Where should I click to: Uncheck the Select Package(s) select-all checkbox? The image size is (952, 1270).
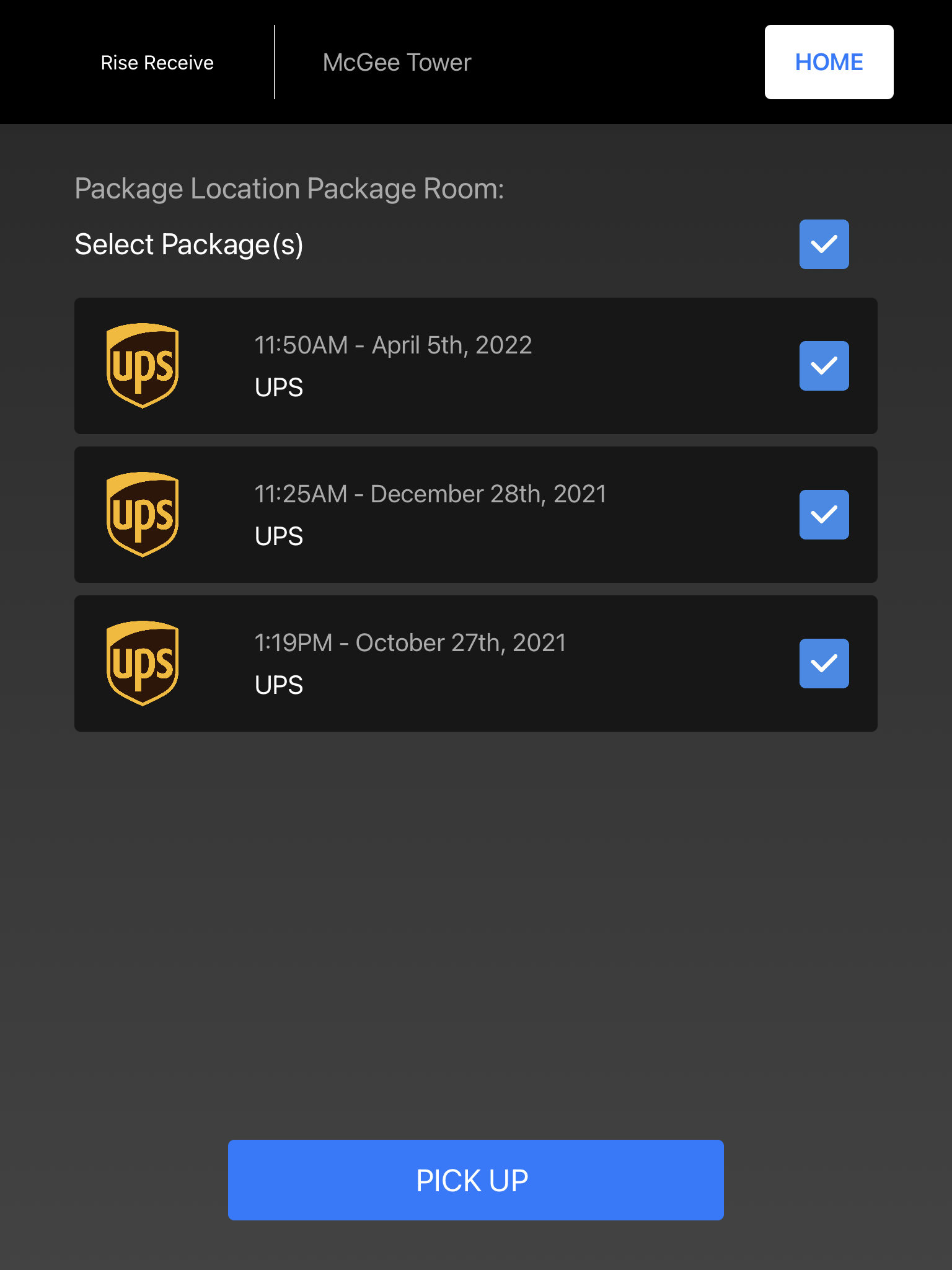[824, 244]
